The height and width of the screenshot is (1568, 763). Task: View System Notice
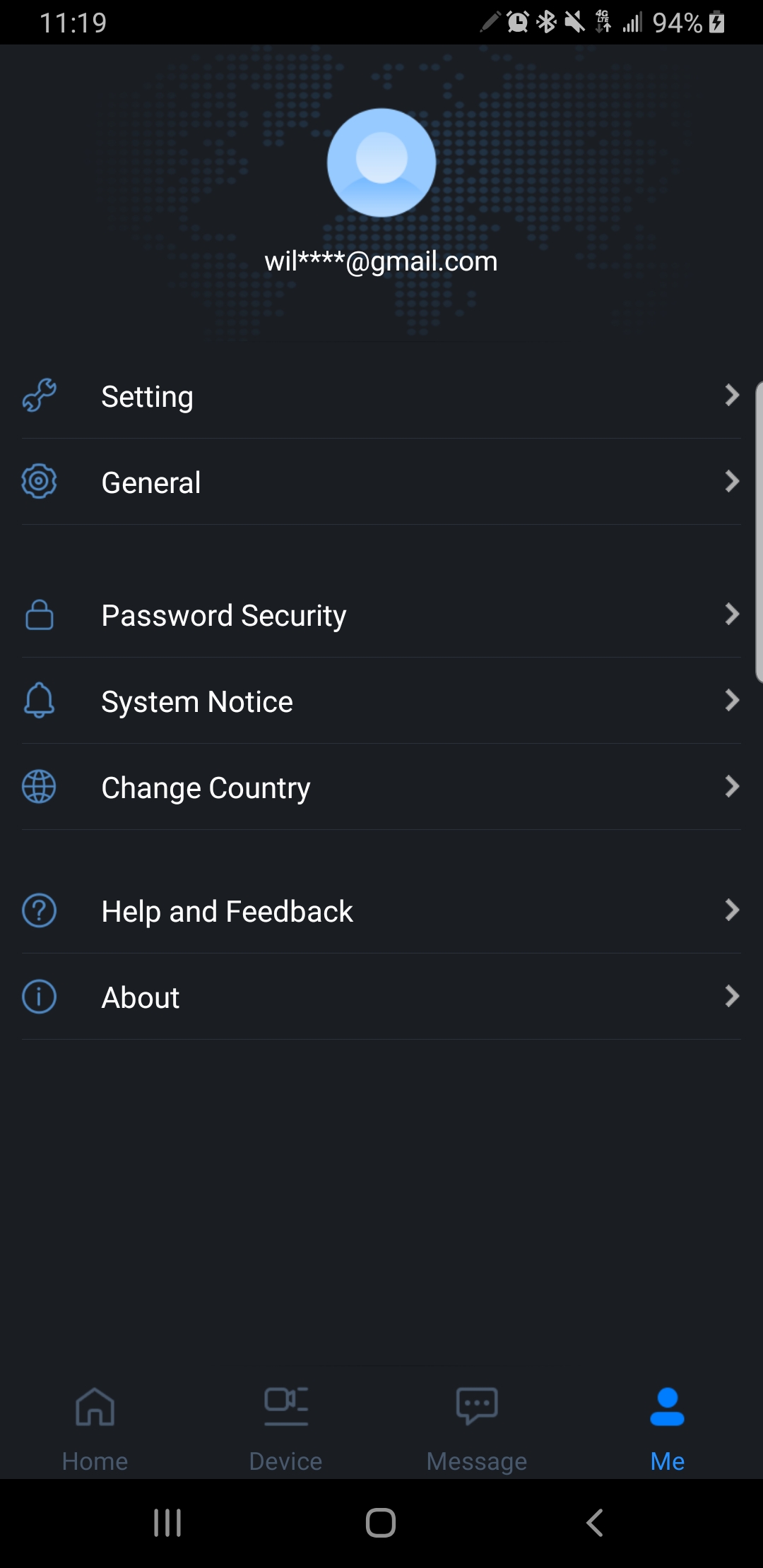(x=381, y=701)
